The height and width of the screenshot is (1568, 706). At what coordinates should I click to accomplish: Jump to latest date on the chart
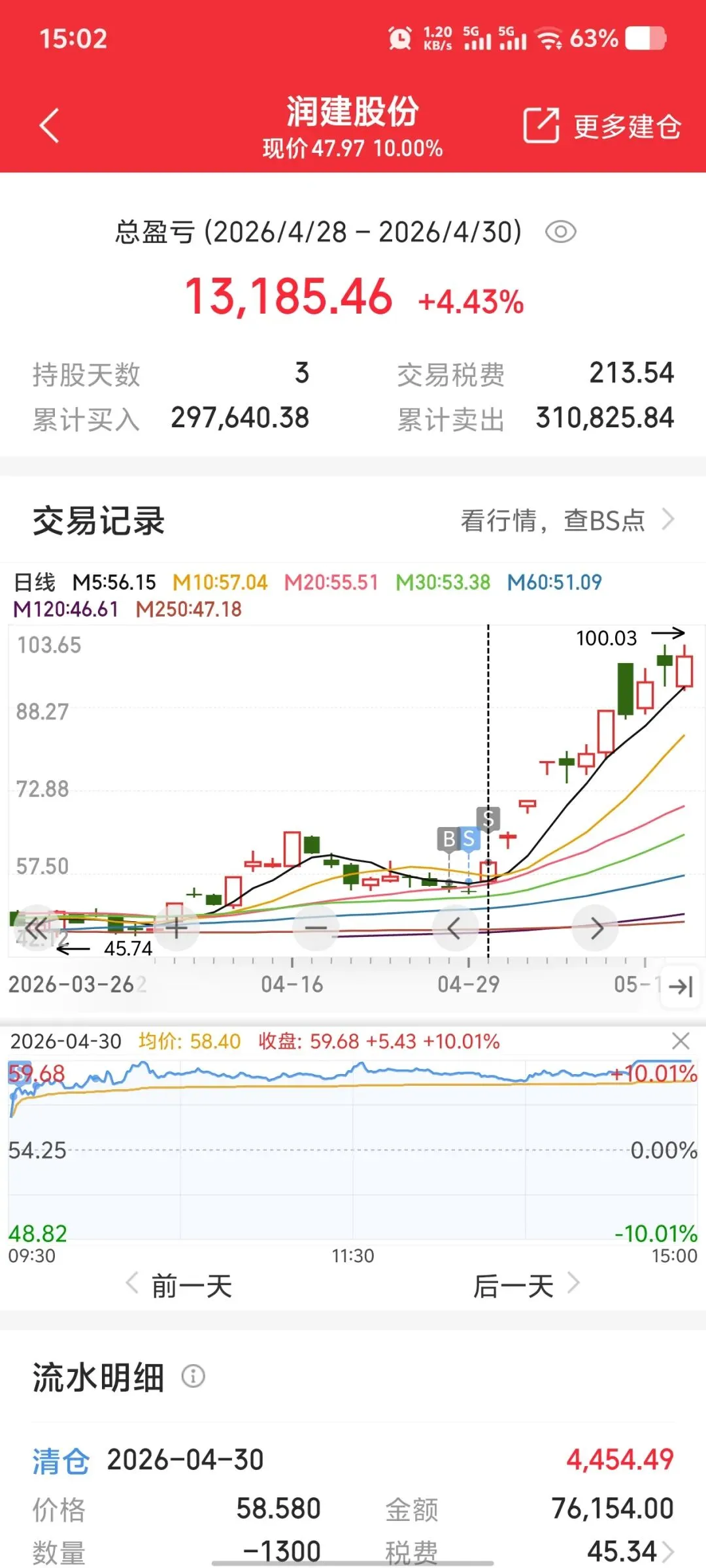[681, 986]
